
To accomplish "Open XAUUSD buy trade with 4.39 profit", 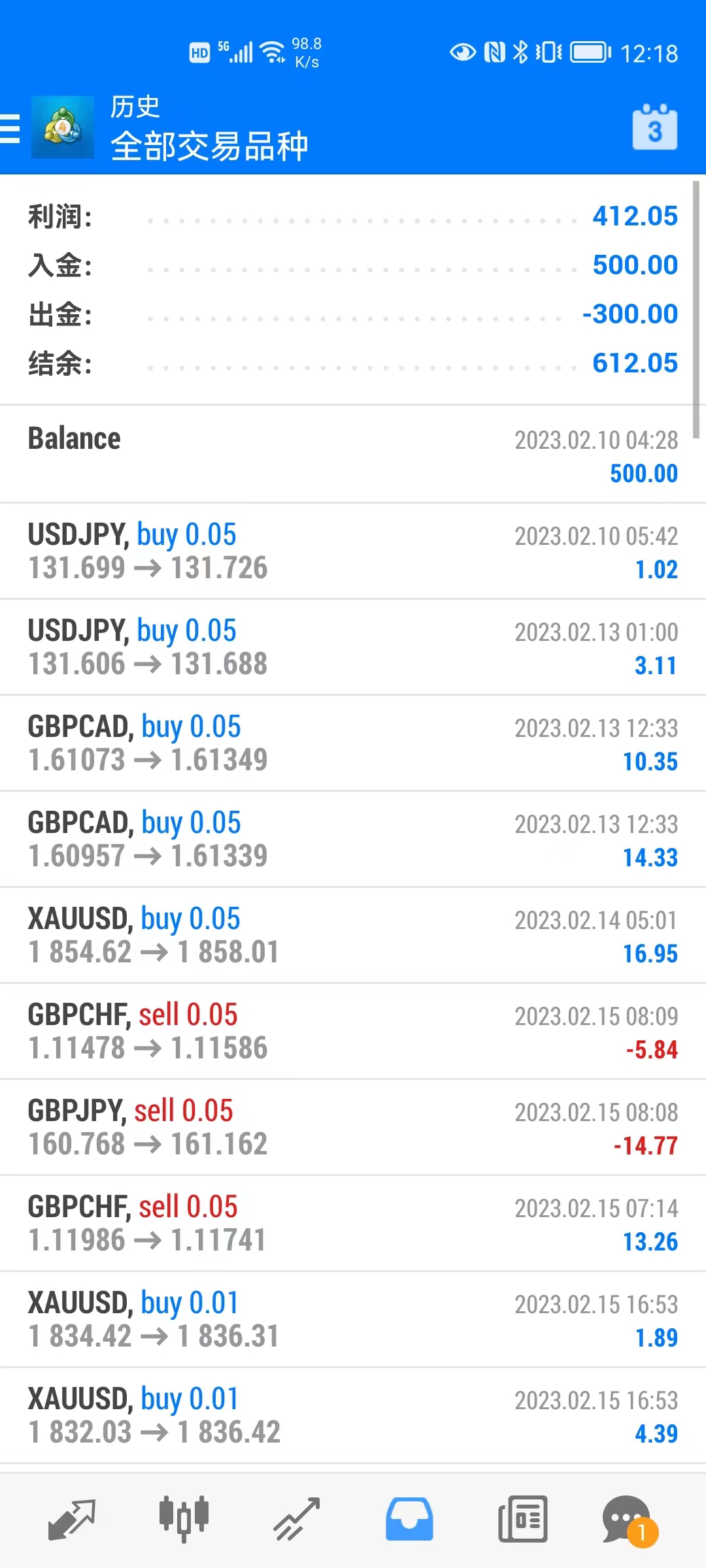I will click(353, 1415).
